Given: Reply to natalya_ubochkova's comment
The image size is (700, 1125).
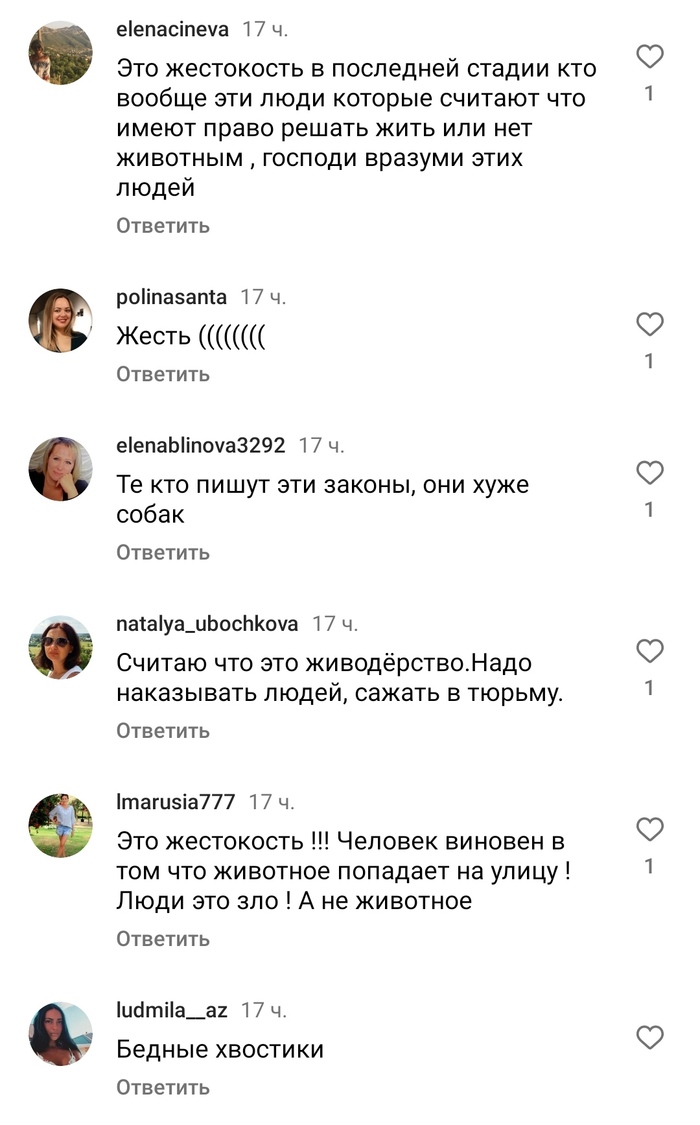Looking at the screenshot, I should click(163, 731).
